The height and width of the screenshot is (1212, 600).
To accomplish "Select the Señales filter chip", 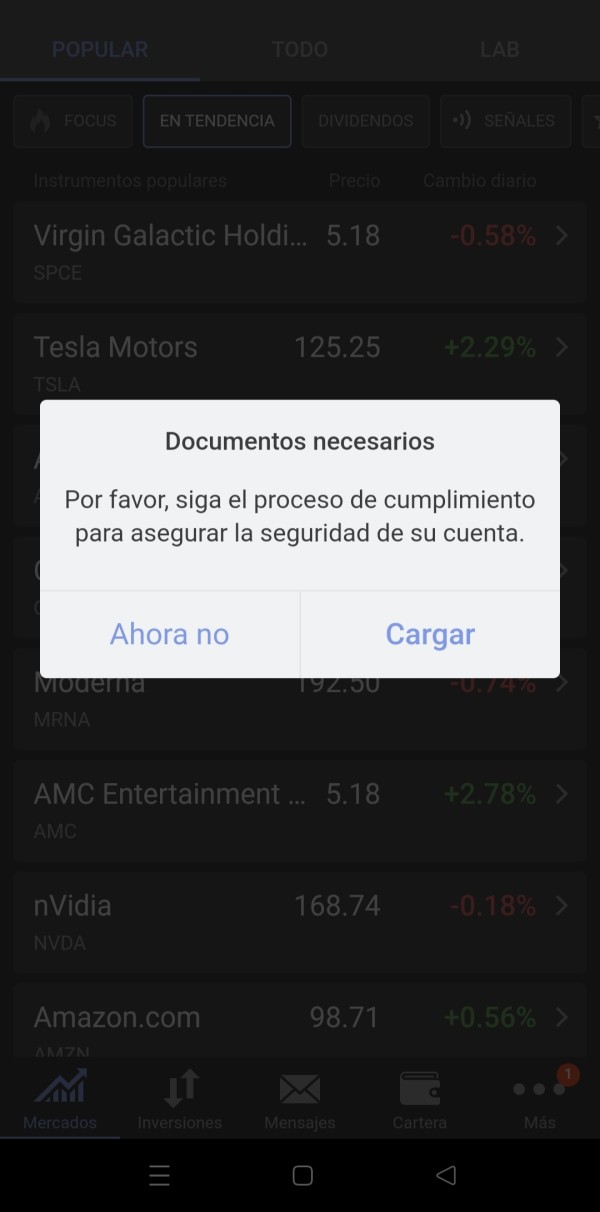I will pos(505,121).
